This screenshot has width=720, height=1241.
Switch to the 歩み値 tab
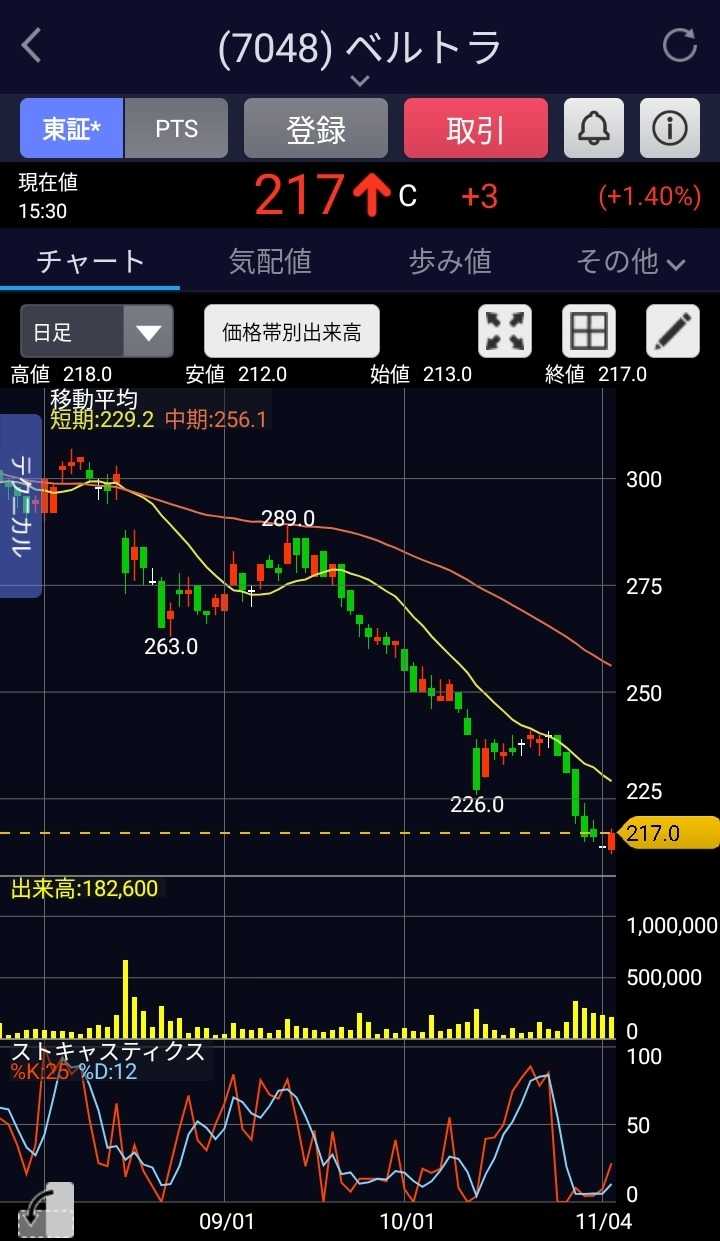(450, 262)
